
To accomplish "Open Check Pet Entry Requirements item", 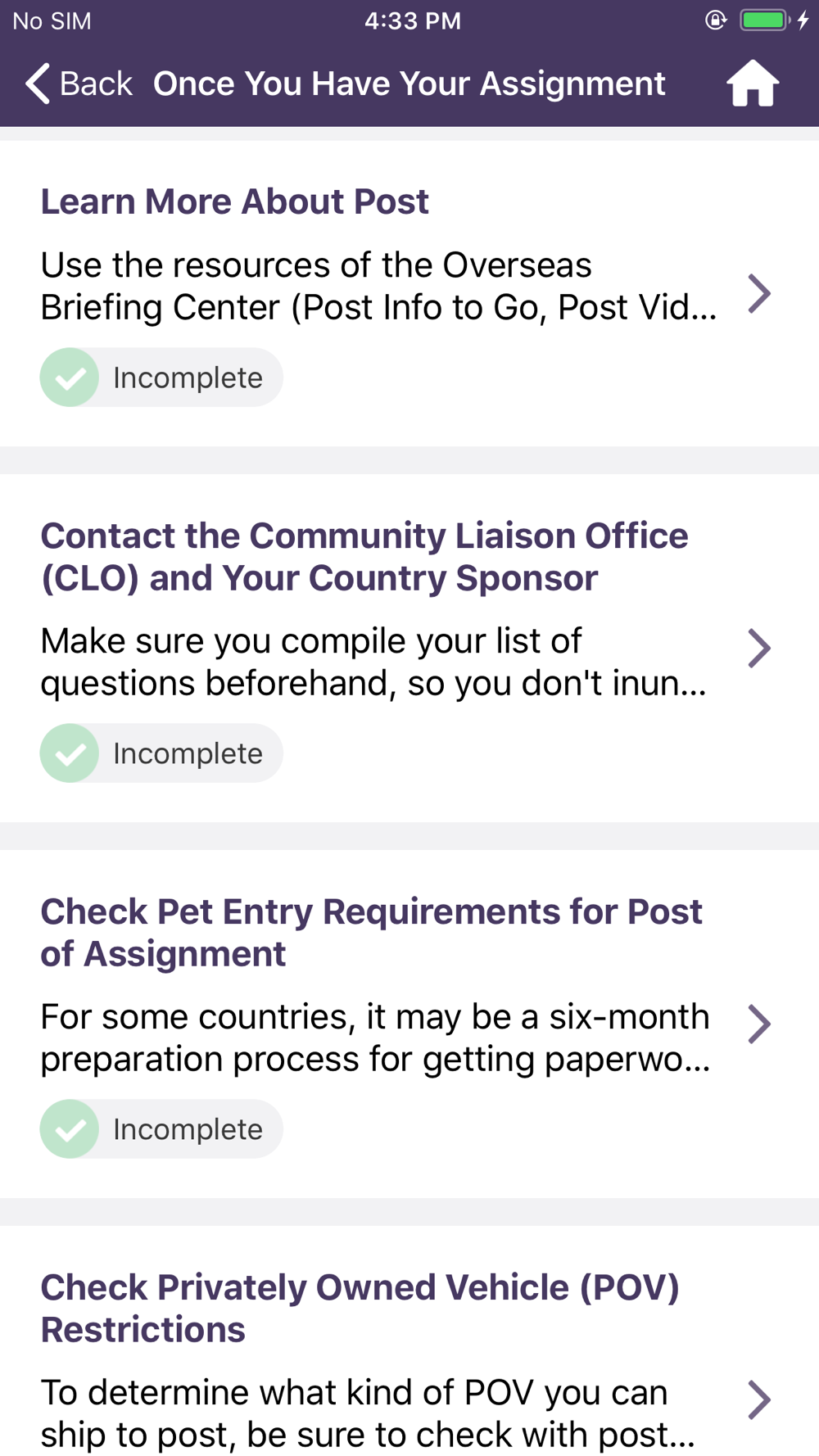I will click(x=759, y=1024).
